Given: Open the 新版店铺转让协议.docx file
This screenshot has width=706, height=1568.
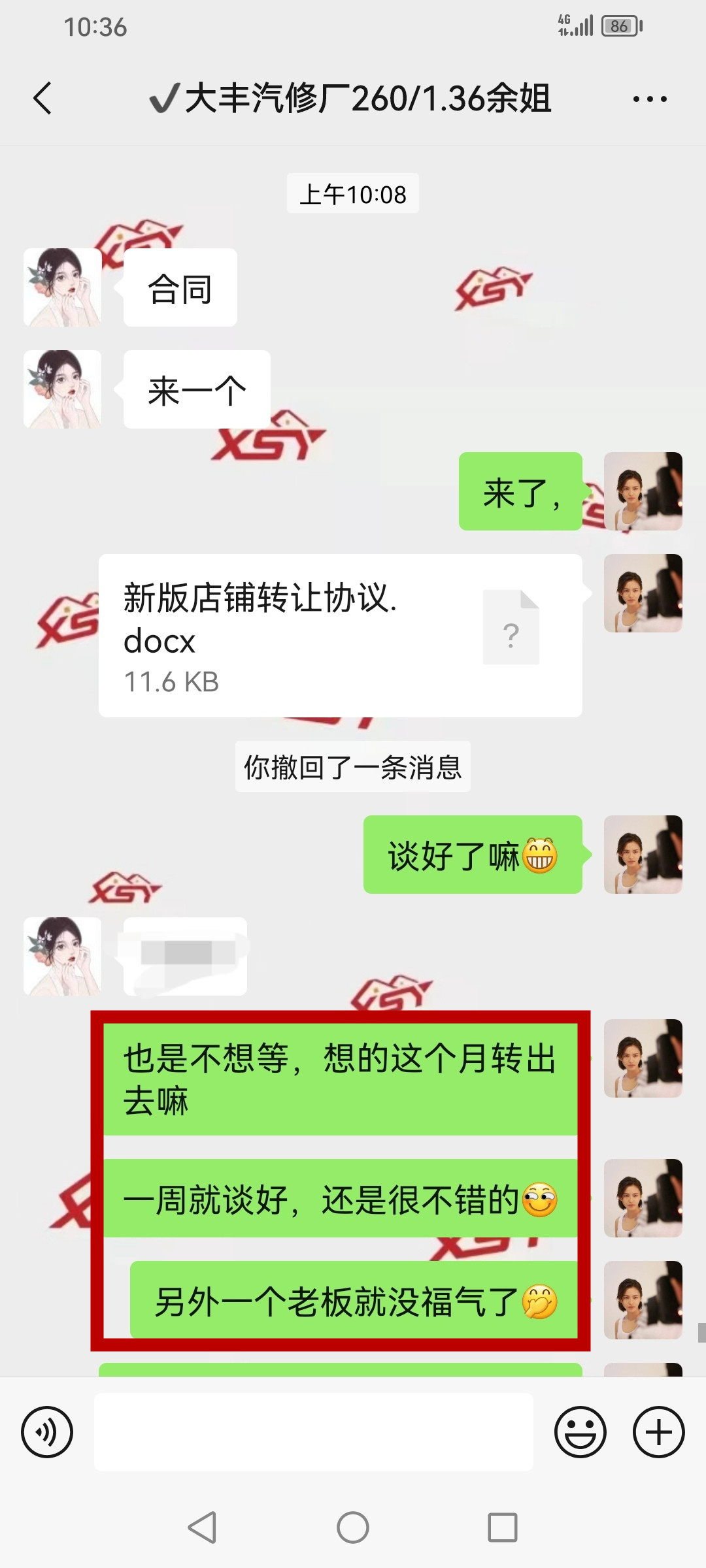Looking at the screenshot, I should 340,636.
